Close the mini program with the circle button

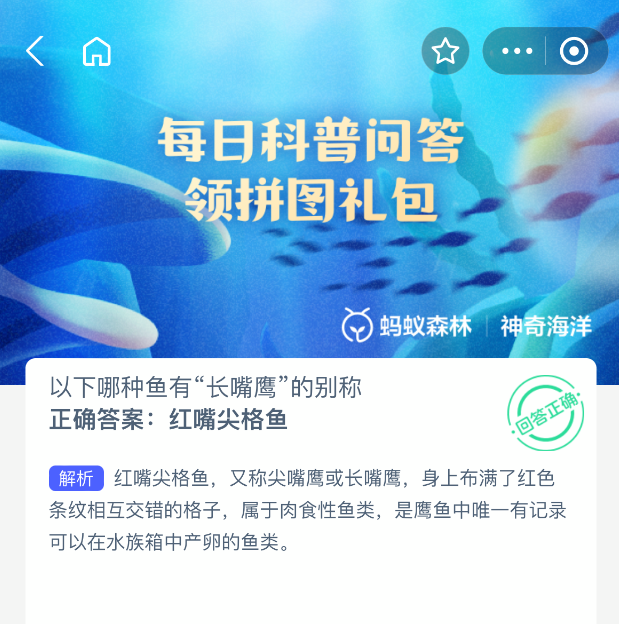tap(574, 51)
